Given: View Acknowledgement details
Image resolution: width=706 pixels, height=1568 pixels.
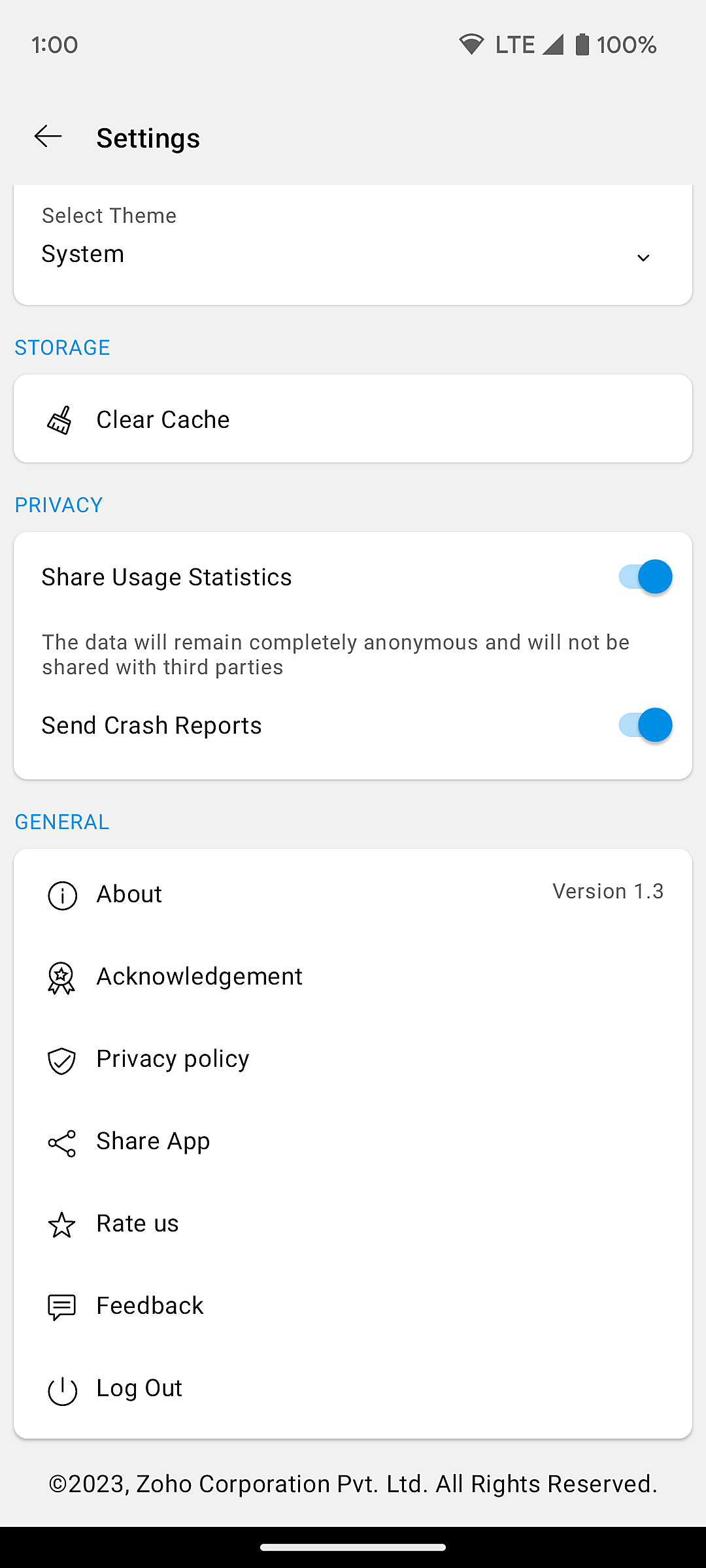Looking at the screenshot, I should (x=199, y=977).
